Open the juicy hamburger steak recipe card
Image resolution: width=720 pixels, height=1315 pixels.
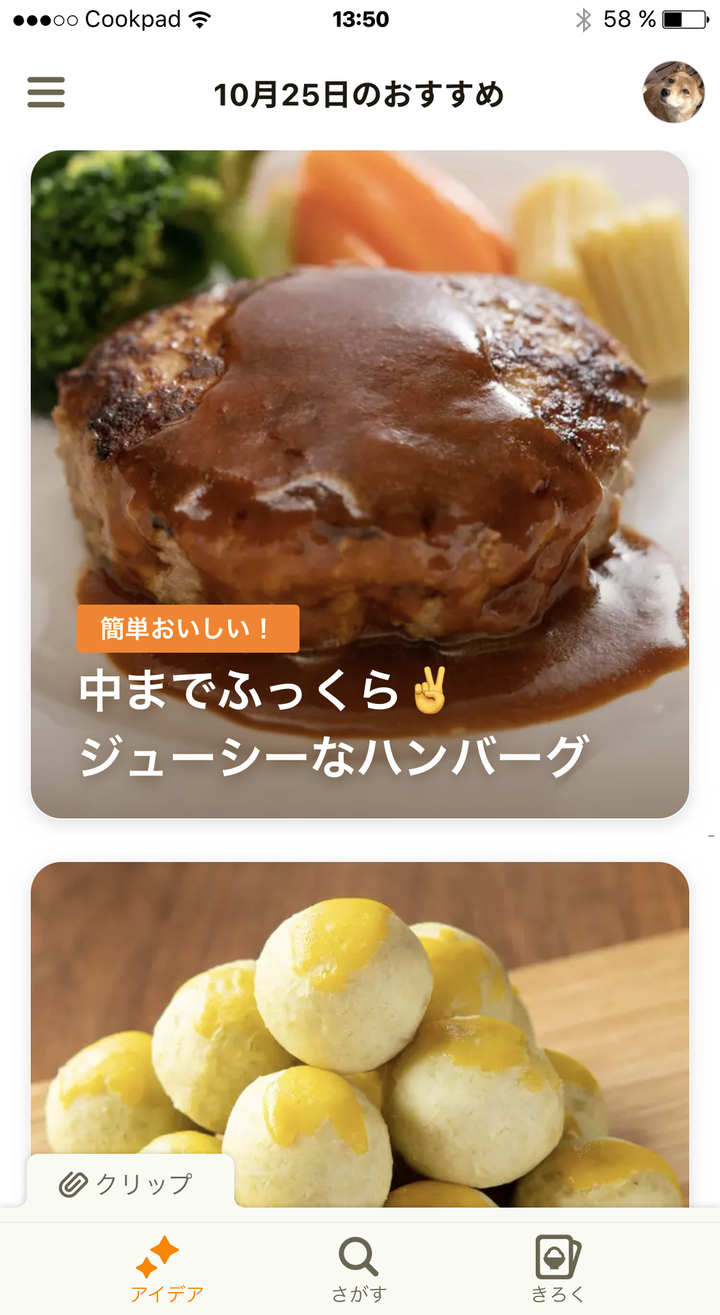coord(360,484)
